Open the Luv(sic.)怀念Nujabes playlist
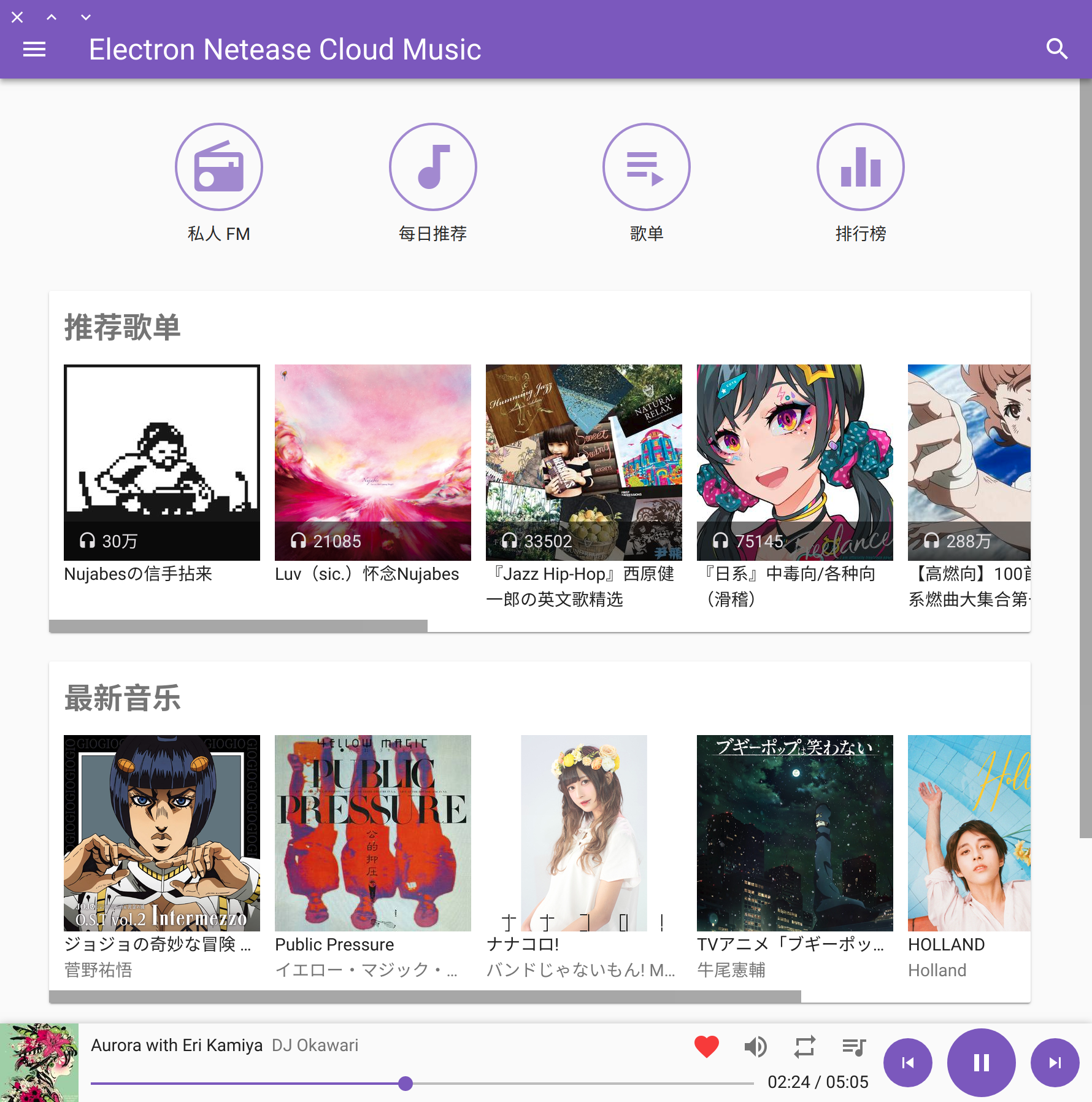This screenshot has width=1092, height=1102. coord(373,463)
